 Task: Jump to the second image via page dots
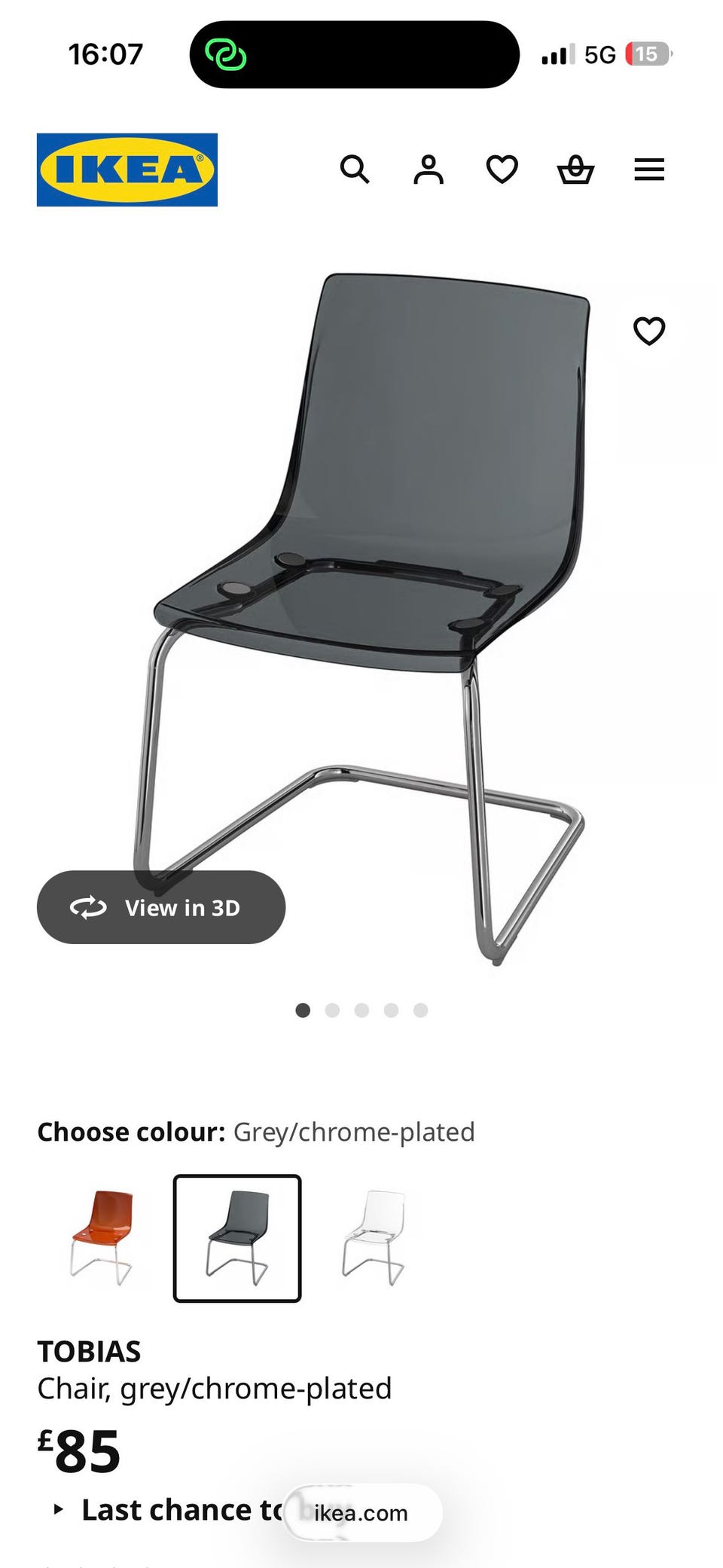click(332, 1010)
